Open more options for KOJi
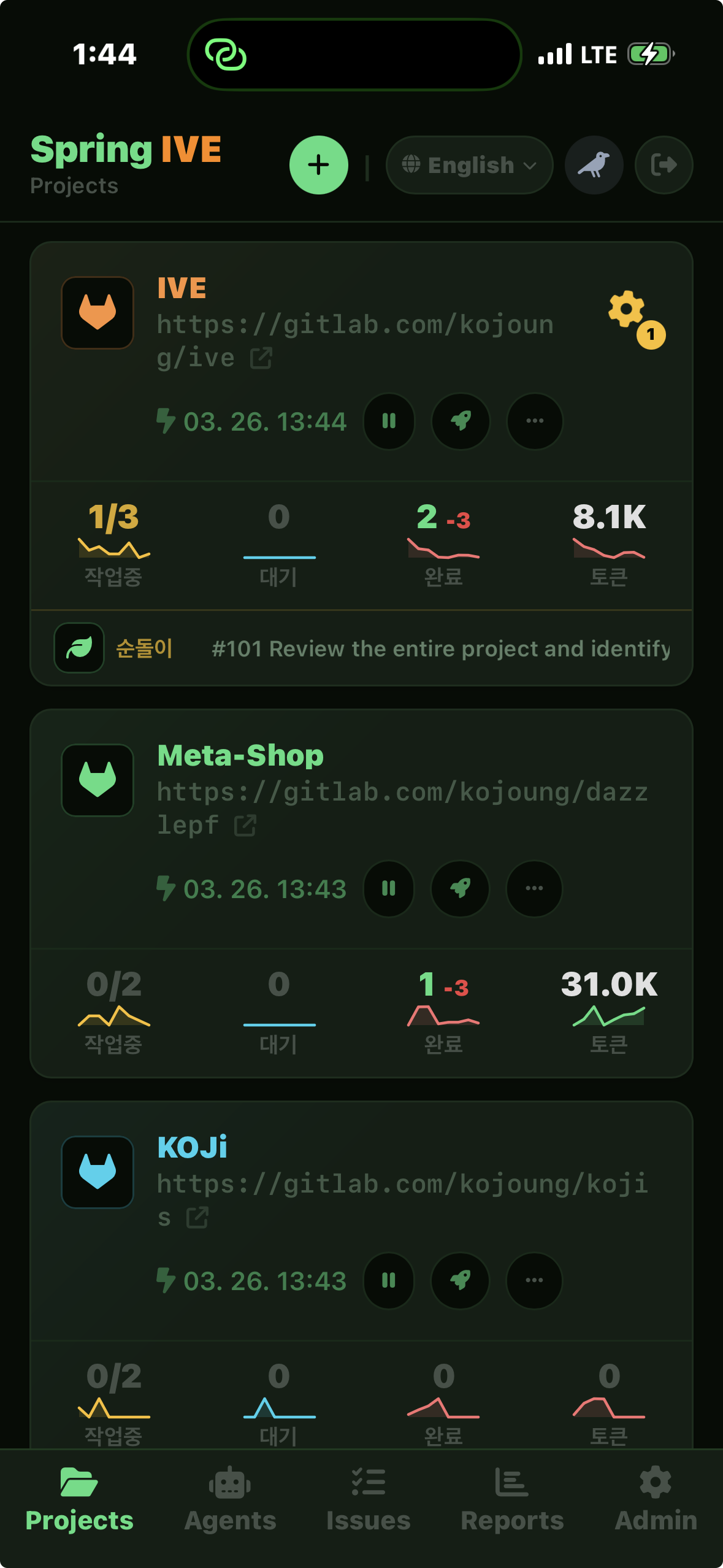 click(x=534, y=1281)
